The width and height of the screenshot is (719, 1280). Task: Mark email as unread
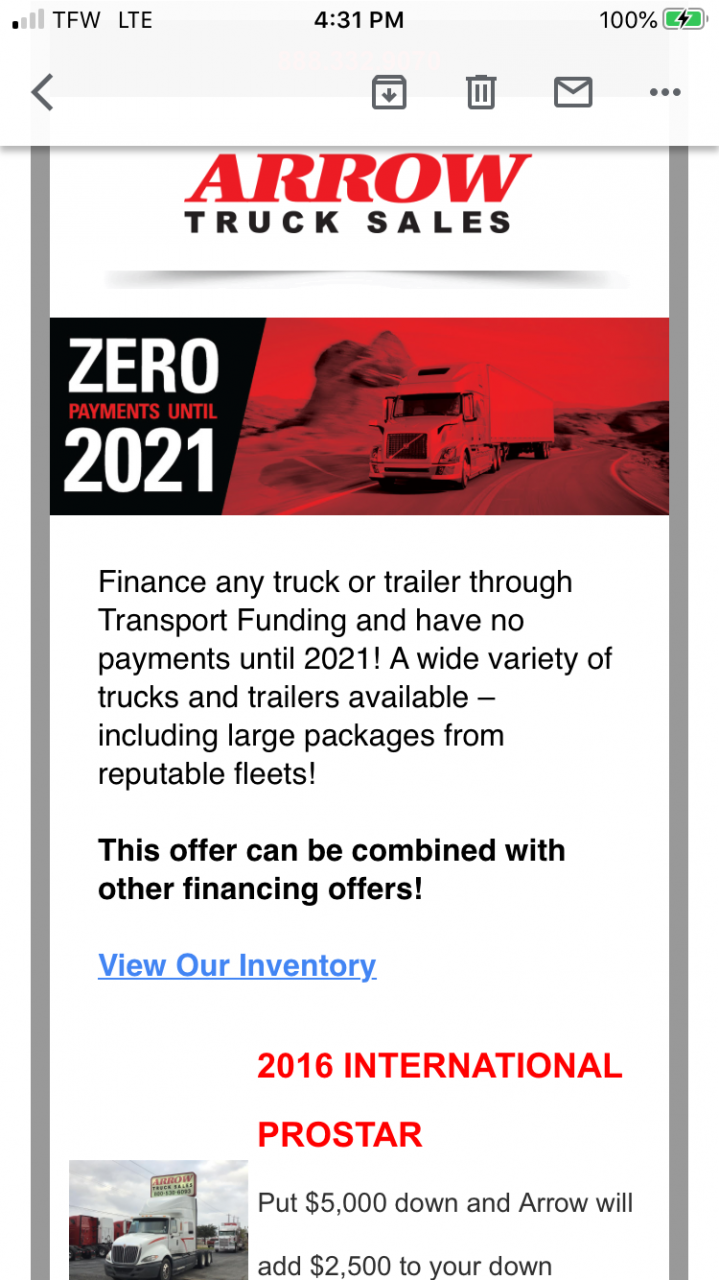[x=573, y=92]
